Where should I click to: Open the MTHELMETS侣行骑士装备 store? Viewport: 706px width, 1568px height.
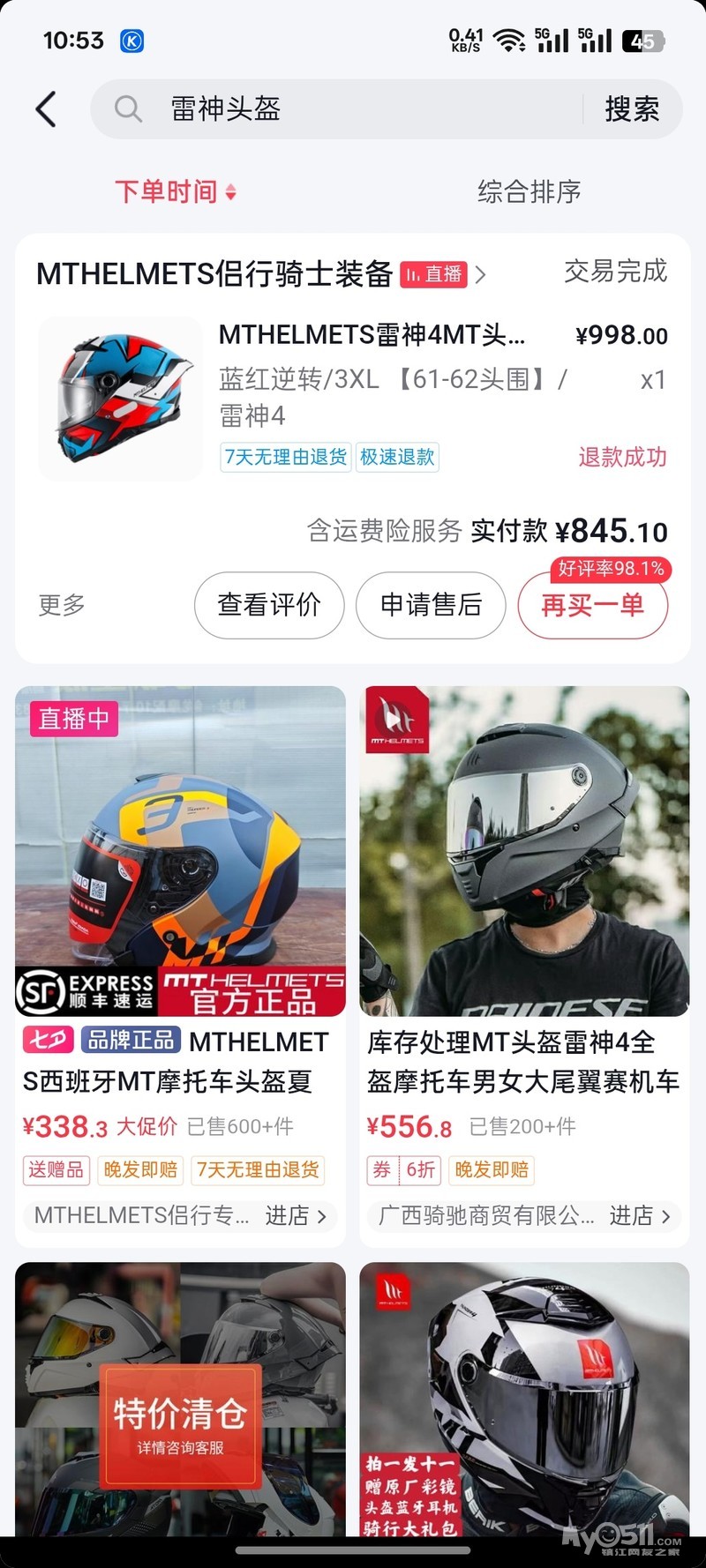click(214, 274)
